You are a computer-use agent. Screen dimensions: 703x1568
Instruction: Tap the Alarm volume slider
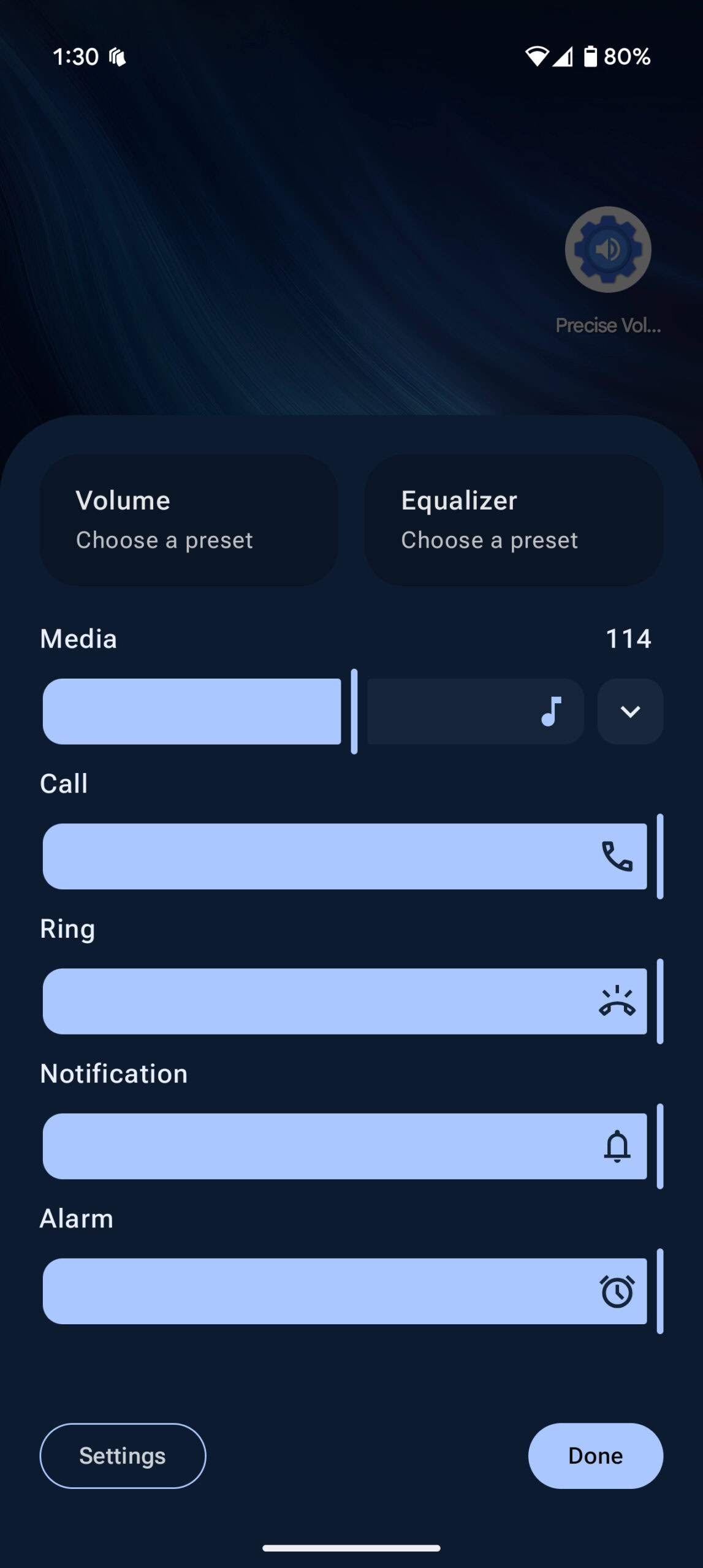click(344, 1291)
